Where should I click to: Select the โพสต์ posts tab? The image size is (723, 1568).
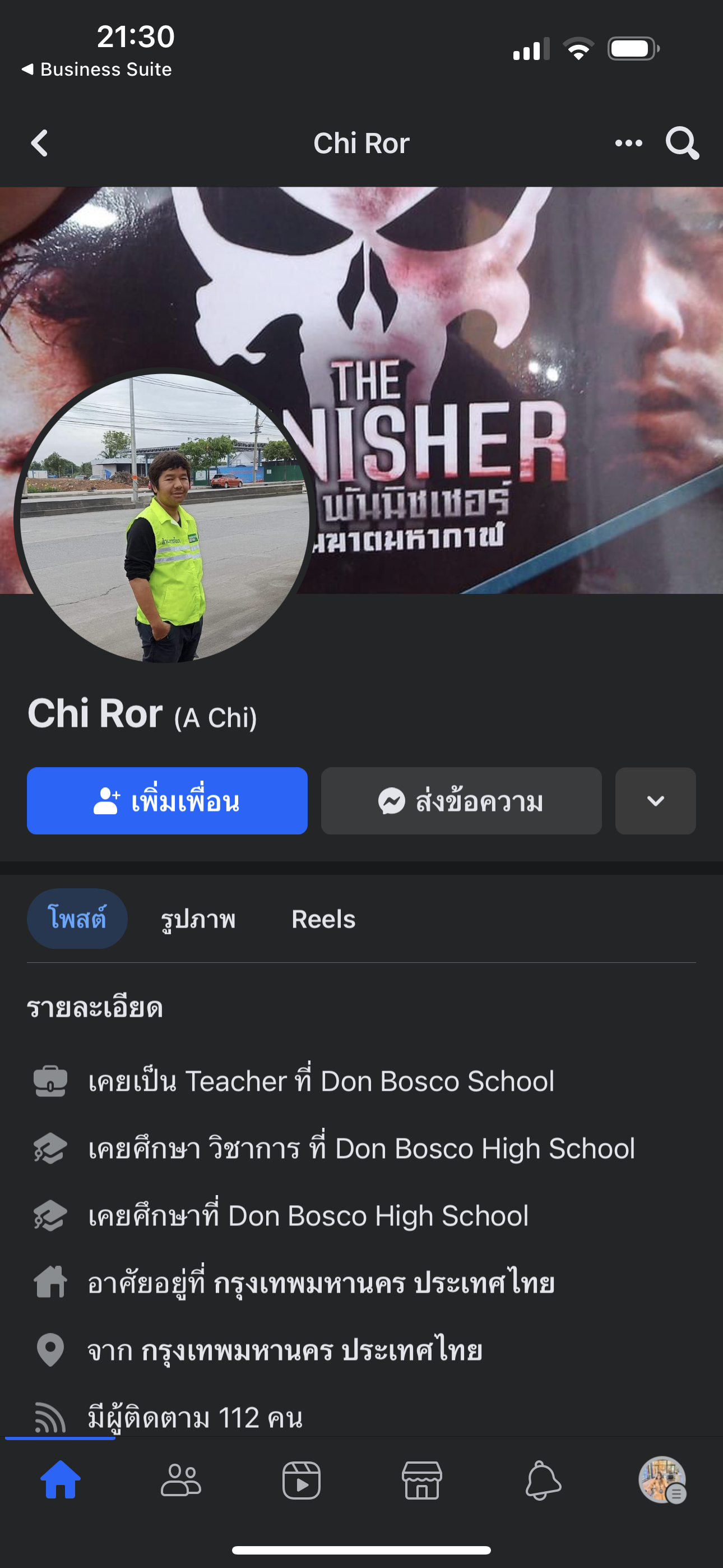click(x=77, y=919)
